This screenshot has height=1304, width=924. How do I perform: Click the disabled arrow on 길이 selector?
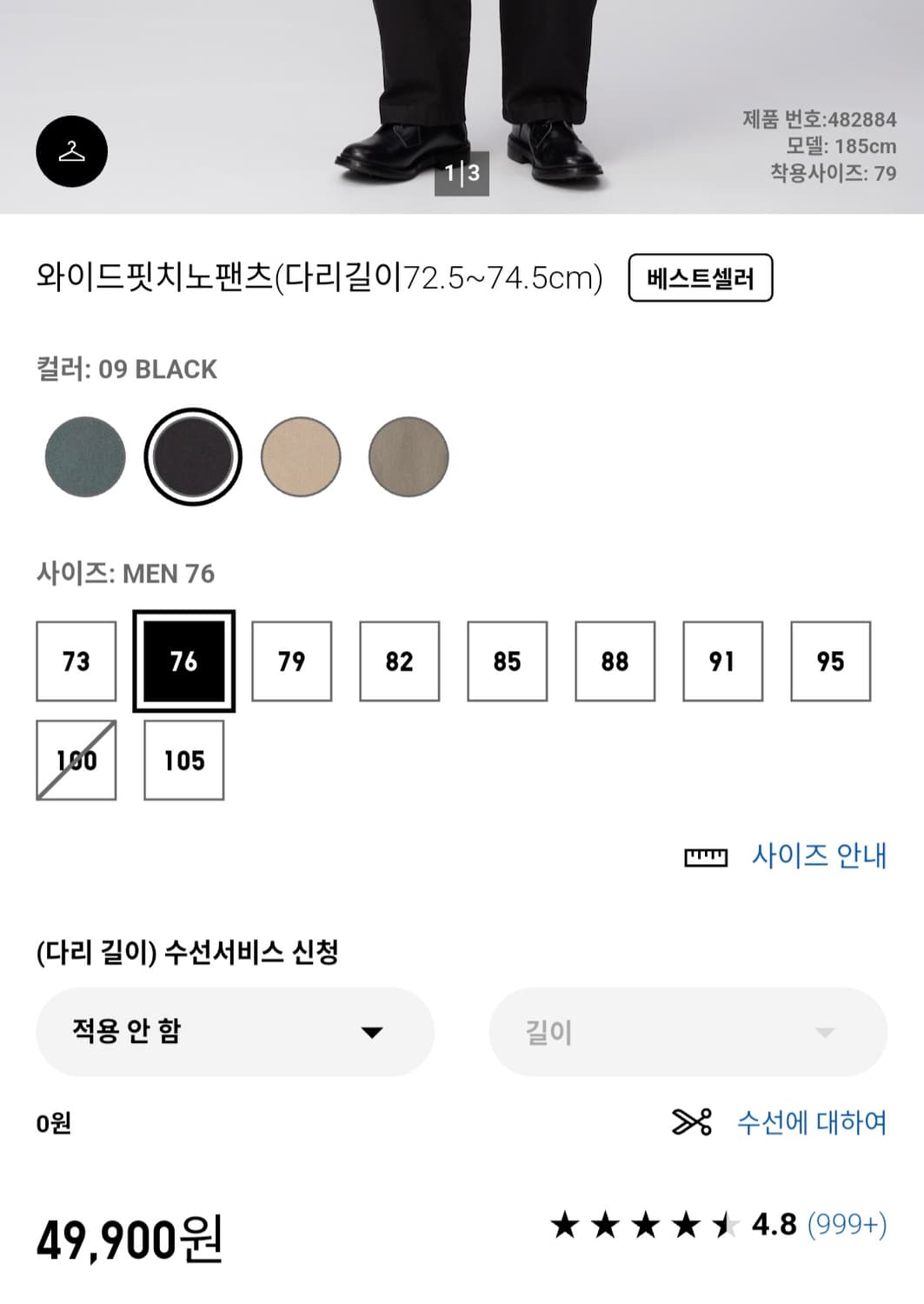824,1033
